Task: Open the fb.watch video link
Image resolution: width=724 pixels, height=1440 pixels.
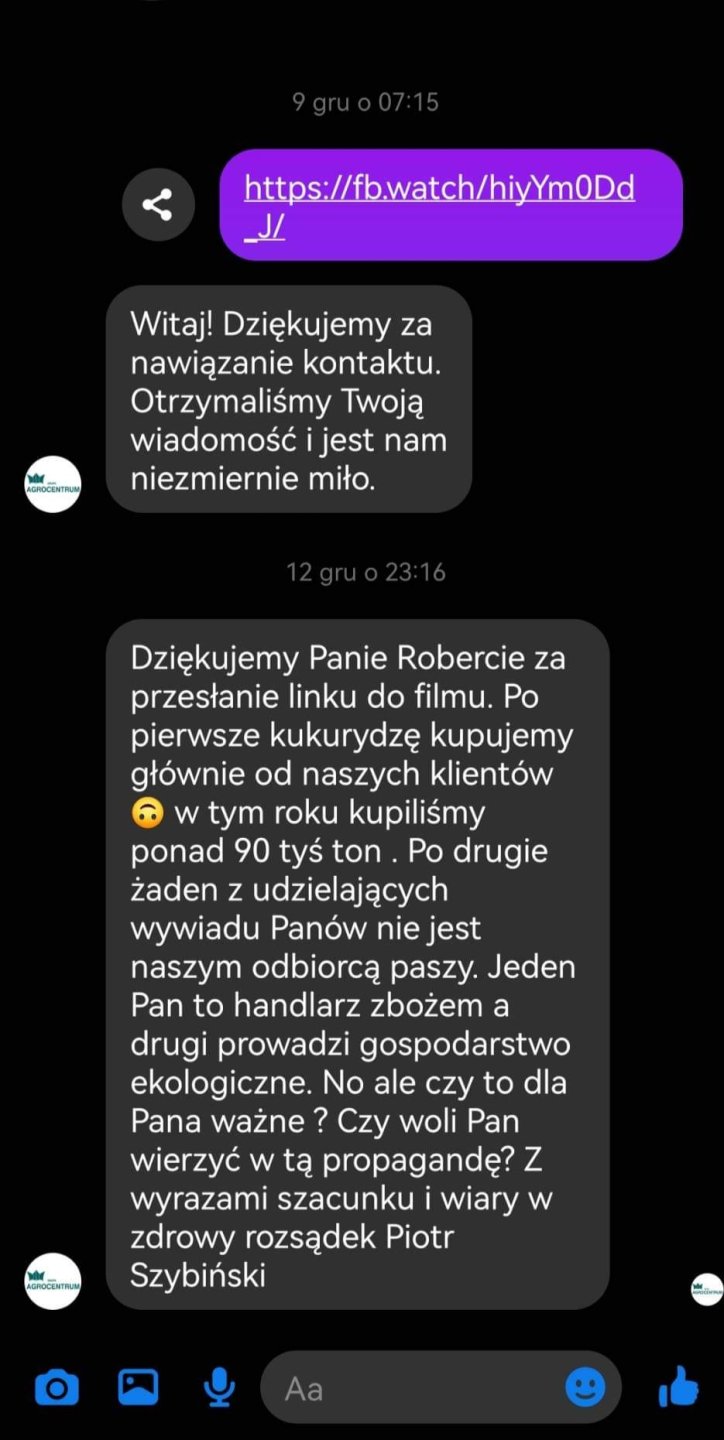Action: pos(438,189)
